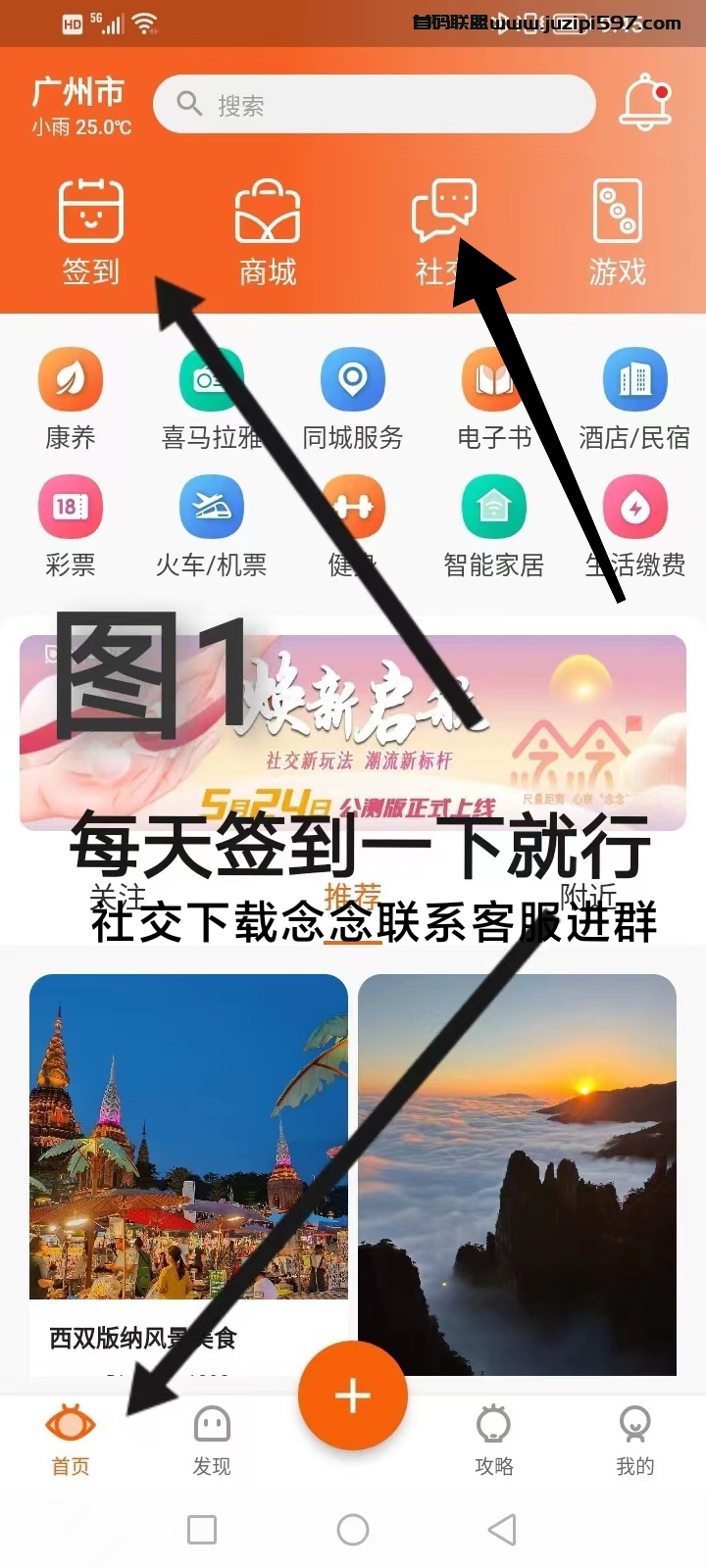The image size is (706, 1568).
Task: Switch to the 发现 tab
Action: coord(212,1441)
